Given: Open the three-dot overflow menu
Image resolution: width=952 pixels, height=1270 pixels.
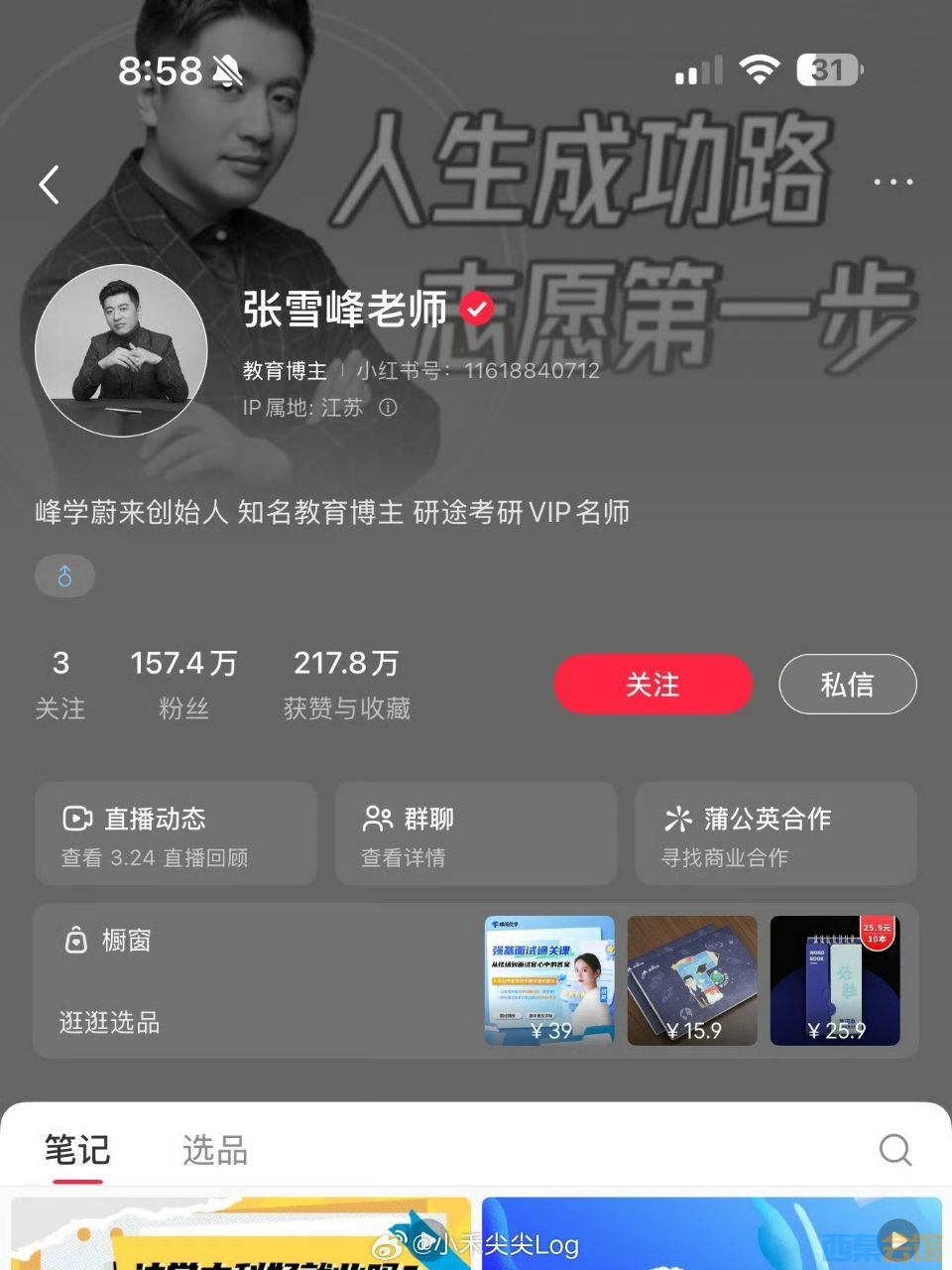Looking at the screenshot, I should [x=892, y=183].
